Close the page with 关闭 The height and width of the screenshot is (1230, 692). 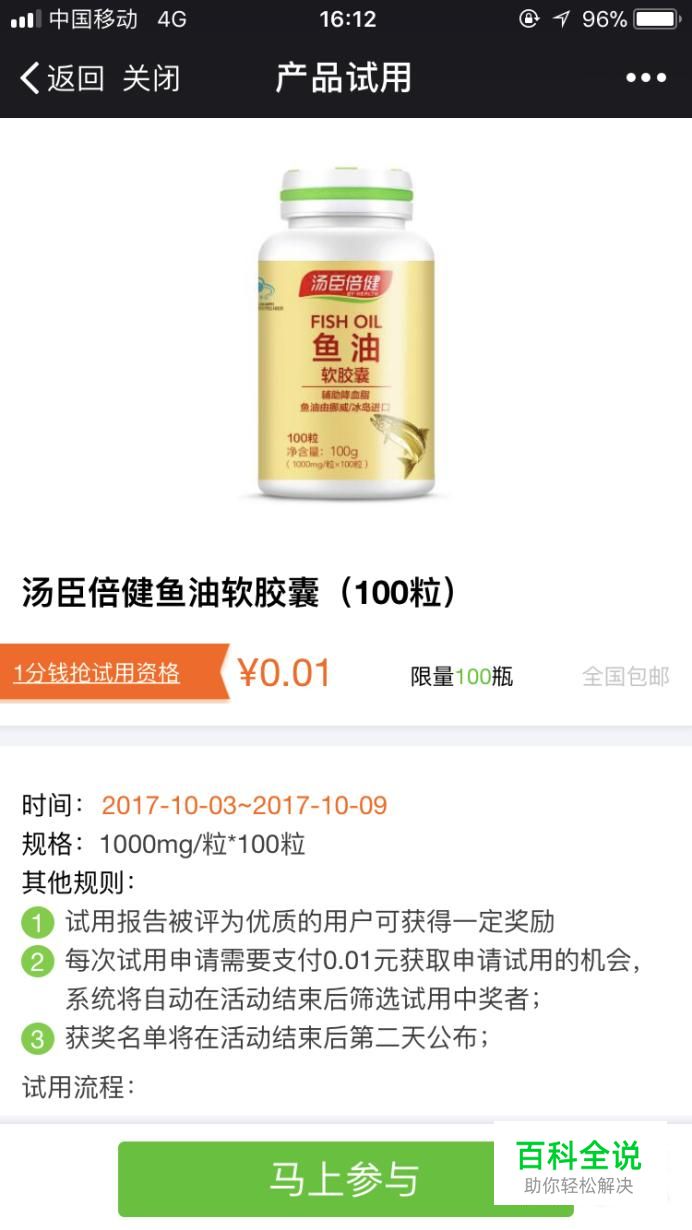151,78
